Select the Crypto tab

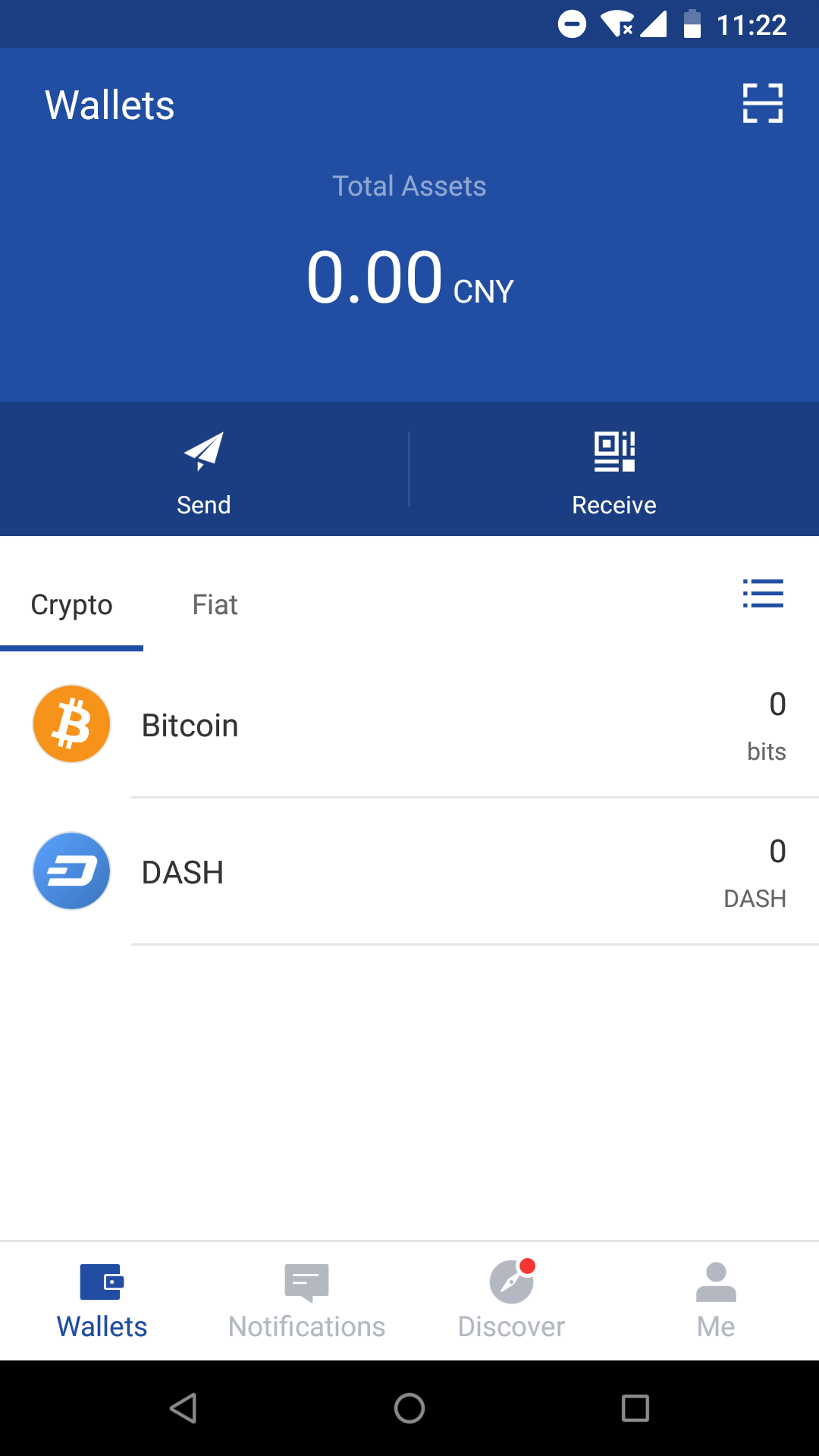[x=71, y=605]
